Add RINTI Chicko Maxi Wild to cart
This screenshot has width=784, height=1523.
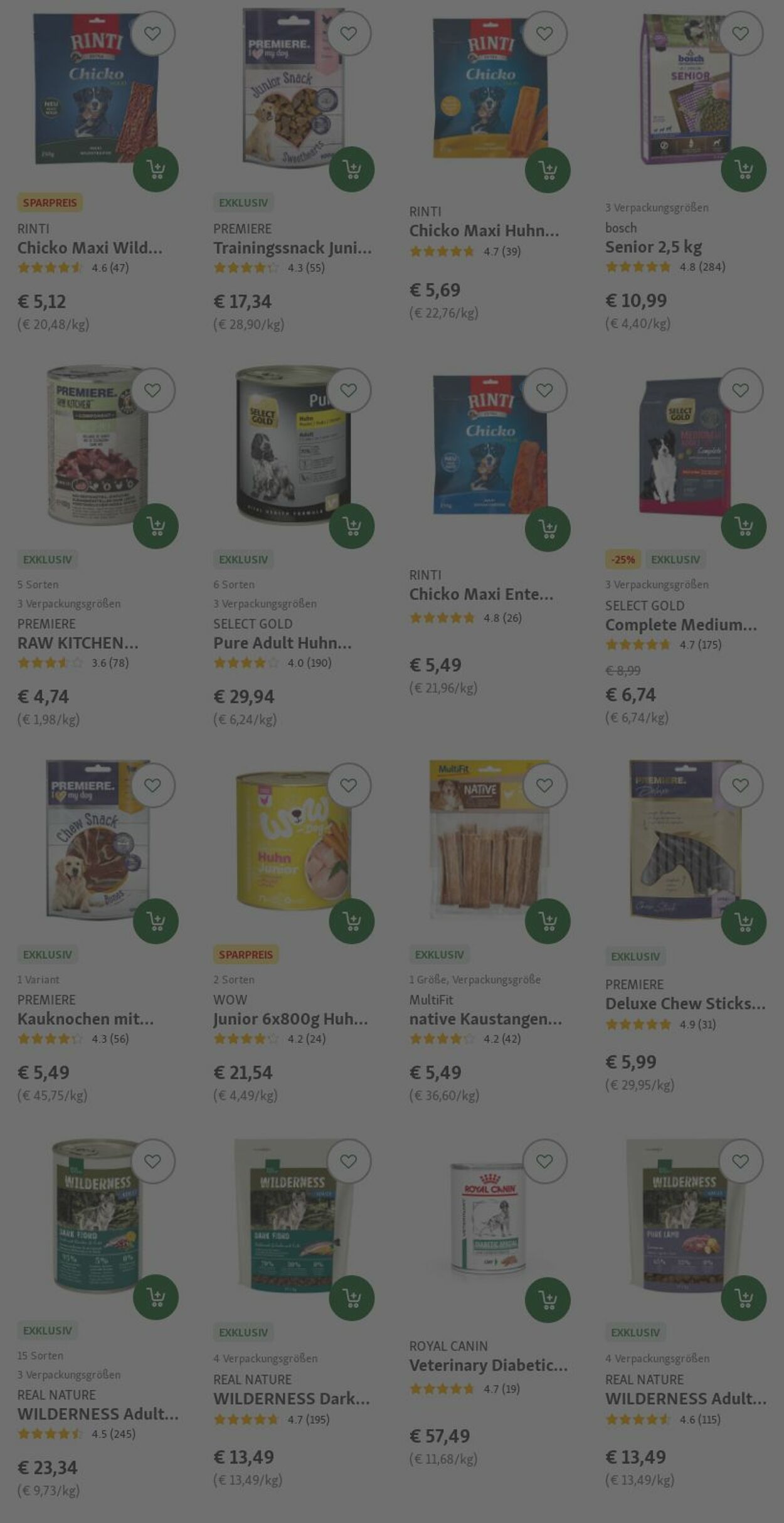pos(156,169)
